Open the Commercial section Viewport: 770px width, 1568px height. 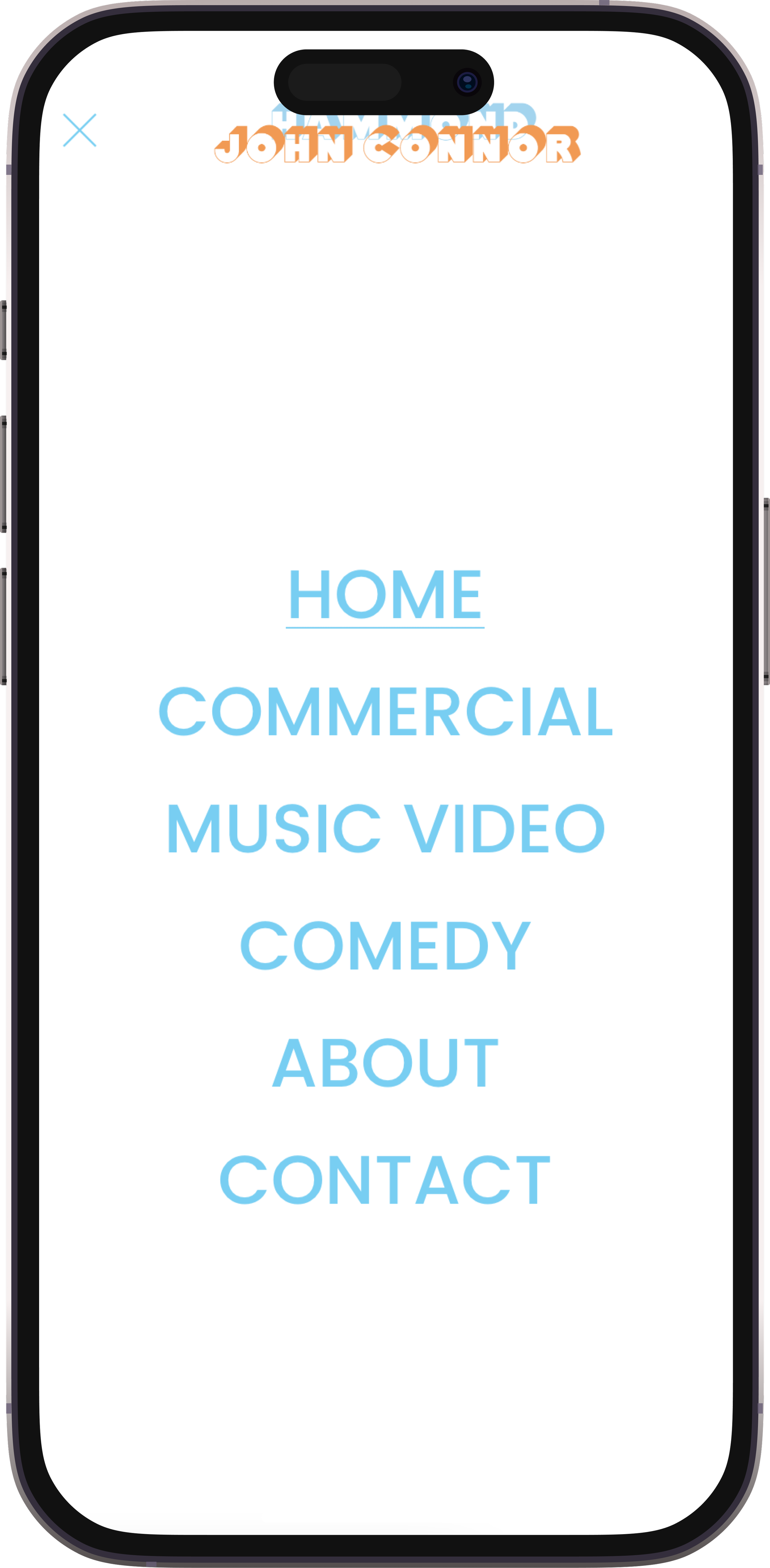tap(385, 711)
